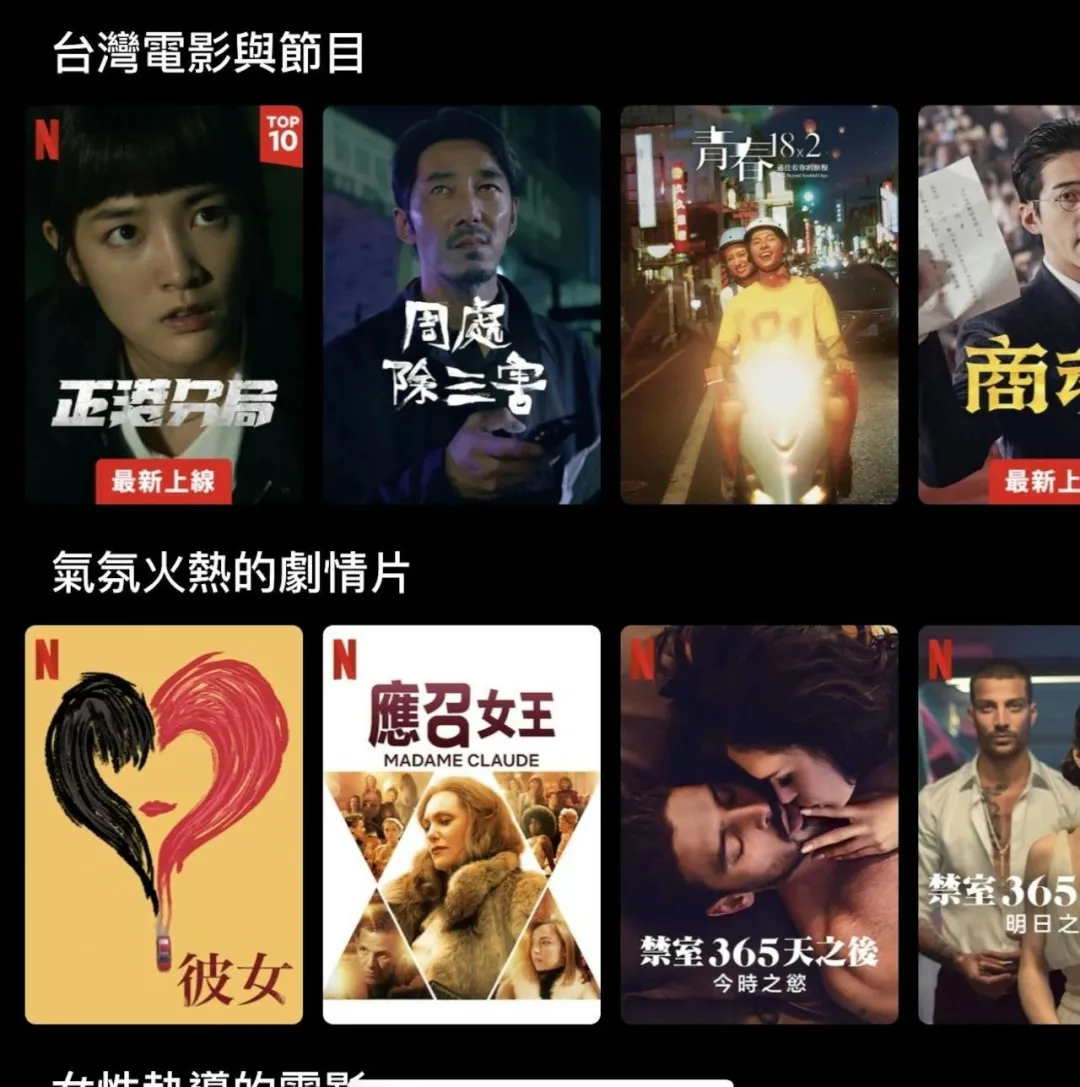Click the 最新上 label on the 商魂 poster
This screenshot has height=1087, width=1080.
[1038, 478]
